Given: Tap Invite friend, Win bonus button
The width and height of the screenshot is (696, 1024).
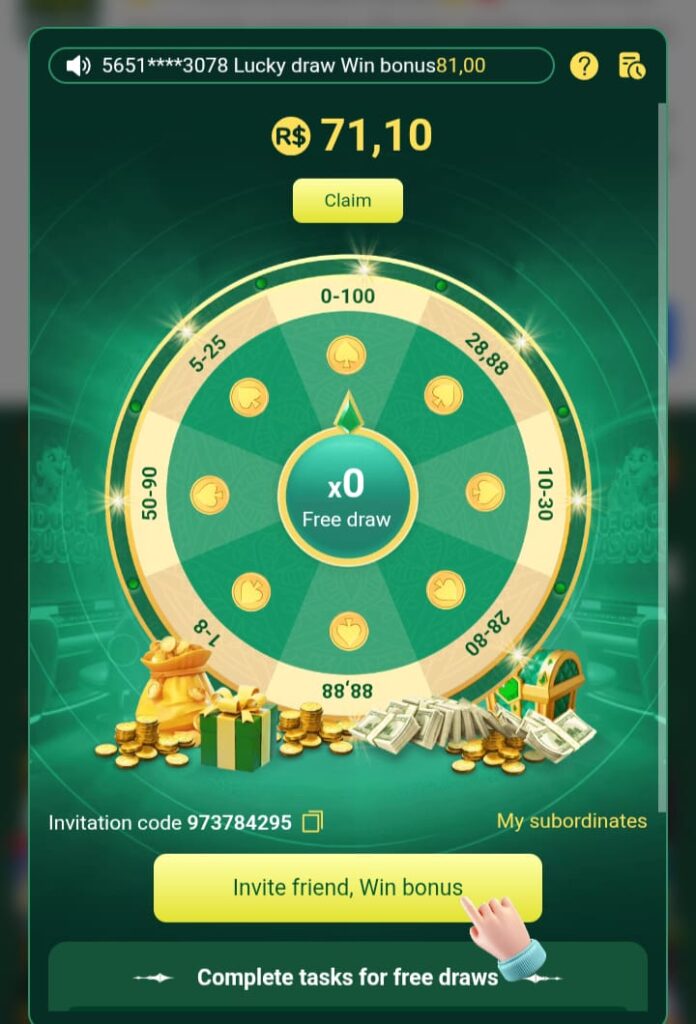Looking at the screenshot, I should point(347,888).
